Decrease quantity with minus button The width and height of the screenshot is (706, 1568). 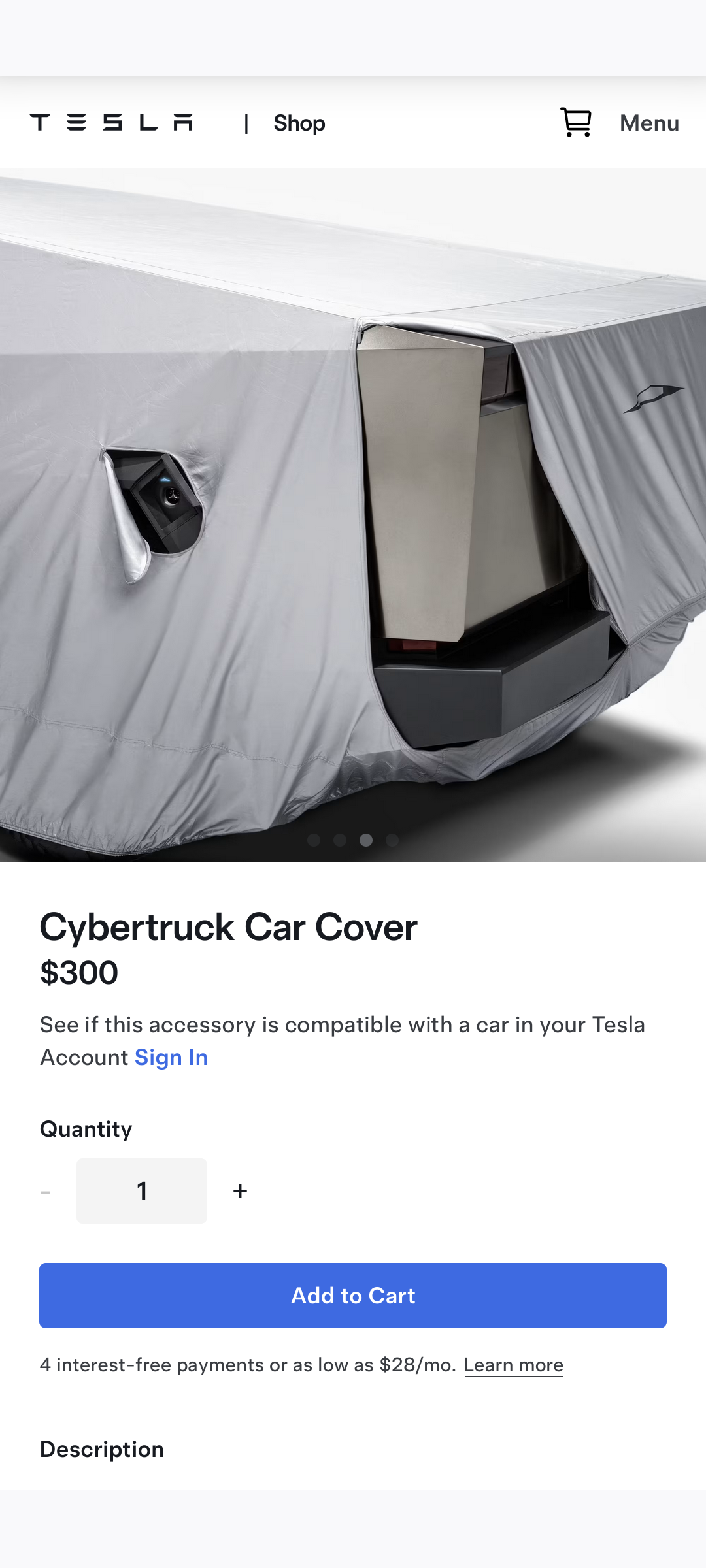pos(46,1192)
